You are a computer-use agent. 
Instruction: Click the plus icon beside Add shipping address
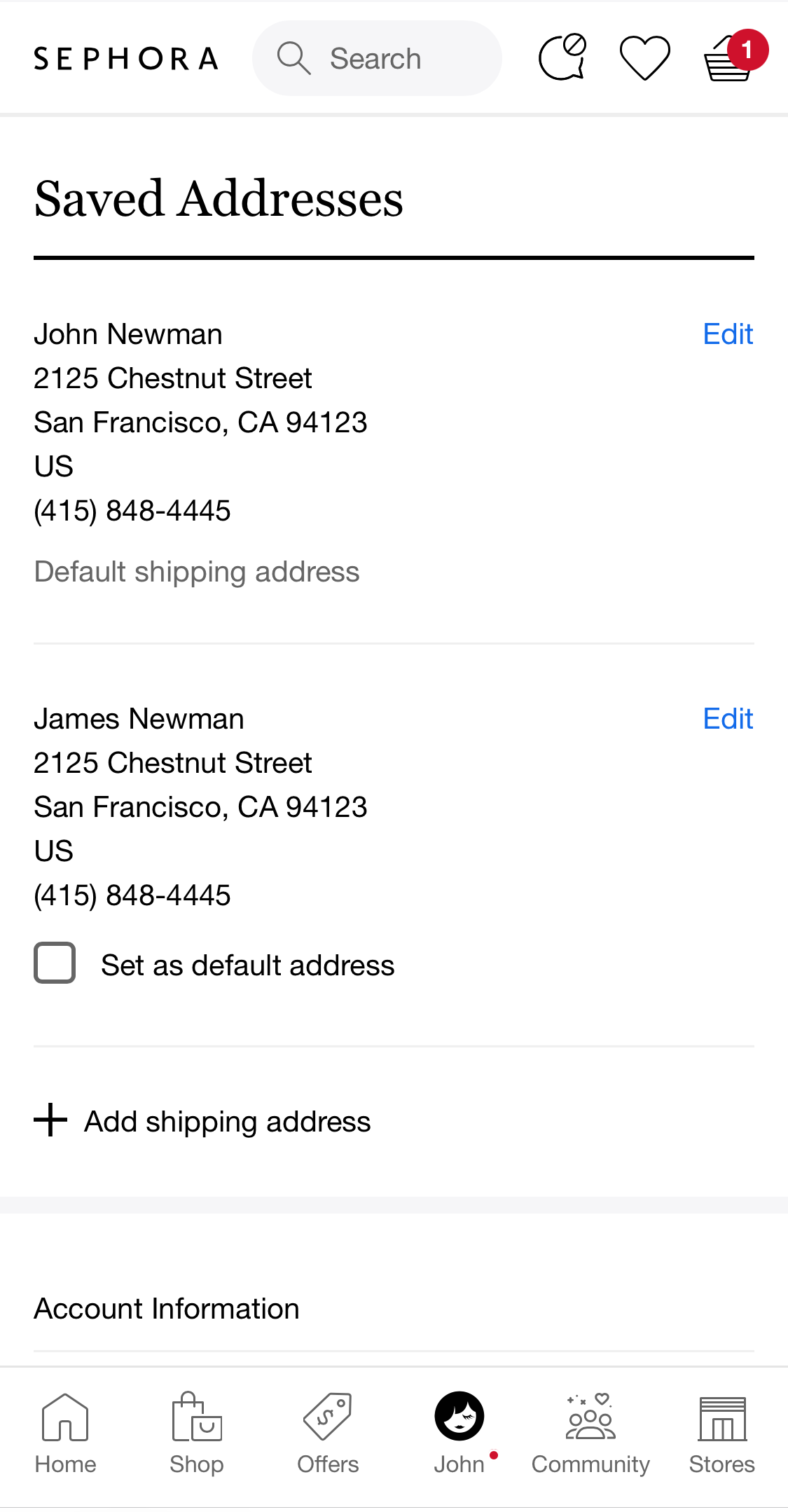(49, 1120)
